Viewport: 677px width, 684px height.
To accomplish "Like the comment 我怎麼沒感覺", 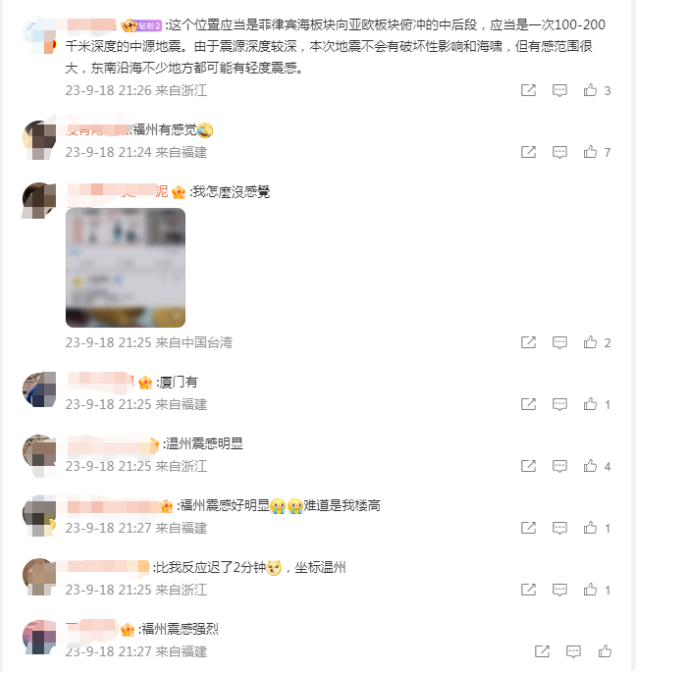I will click(590, 342).
